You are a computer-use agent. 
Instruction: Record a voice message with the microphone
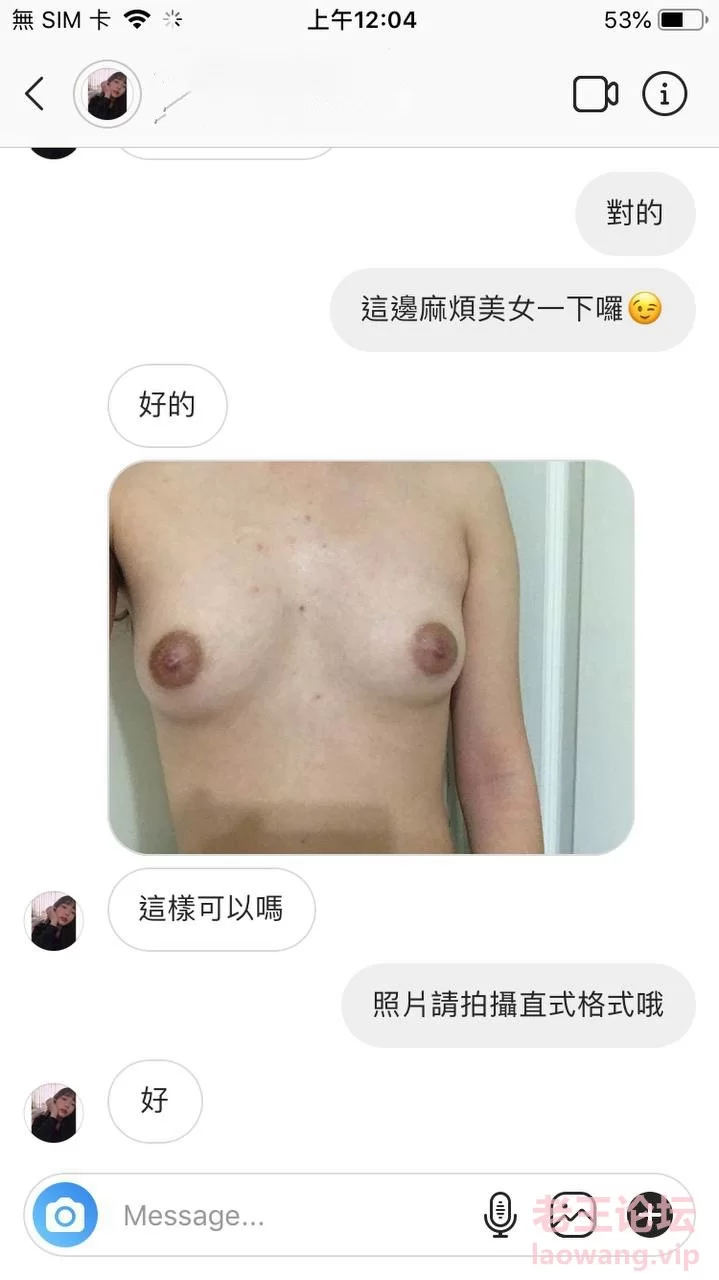[x=499, y=1215]
